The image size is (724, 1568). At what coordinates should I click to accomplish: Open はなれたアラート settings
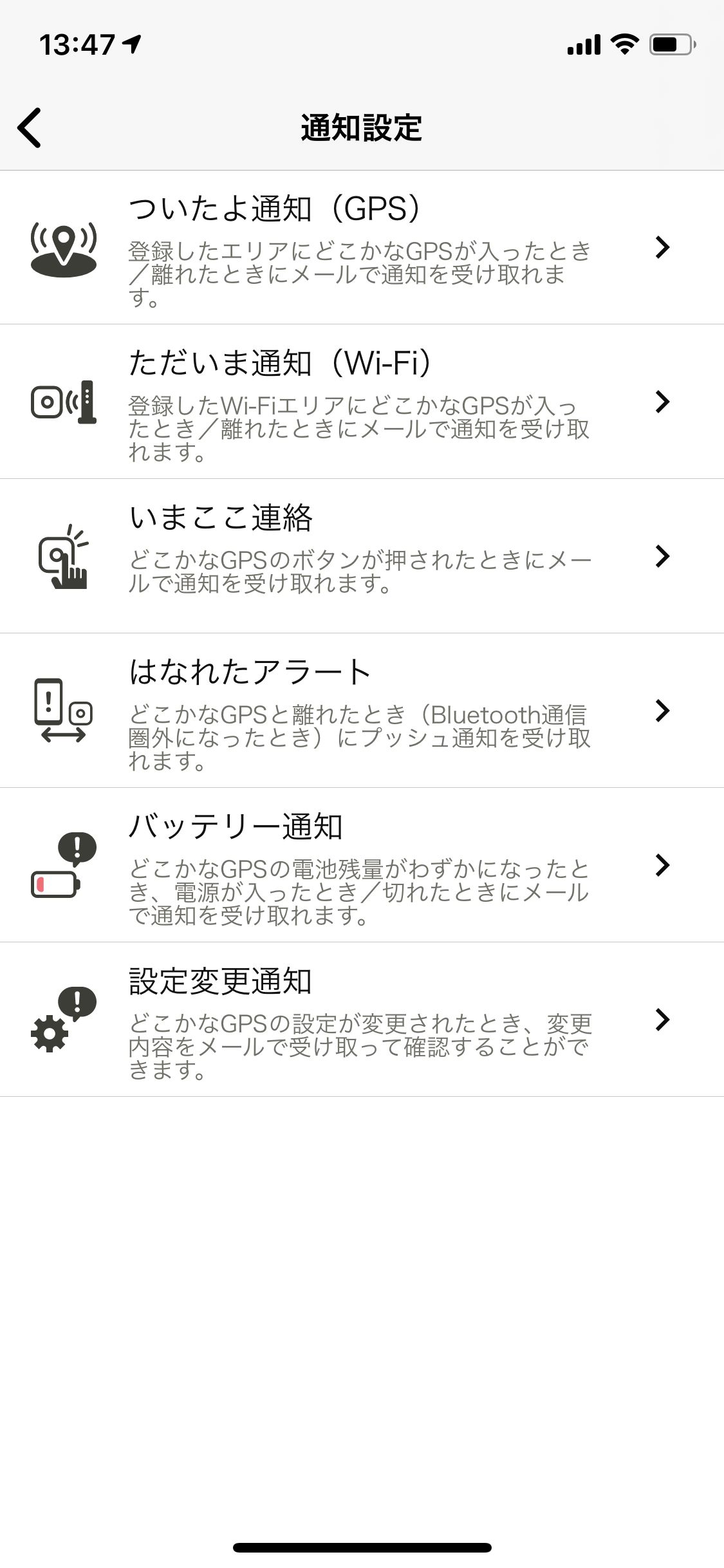pyautogui.click(x=360, y=711)
